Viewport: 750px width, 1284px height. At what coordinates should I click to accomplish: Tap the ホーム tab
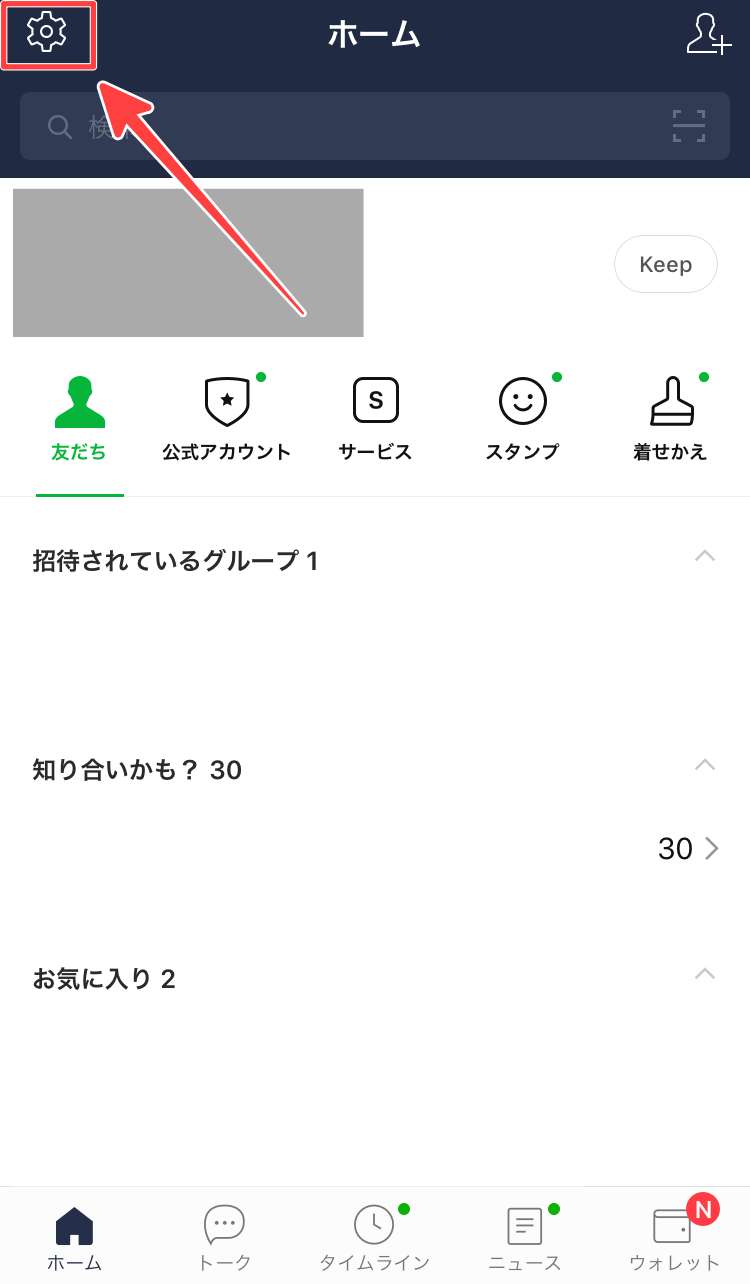click(x=75, y=1238)
